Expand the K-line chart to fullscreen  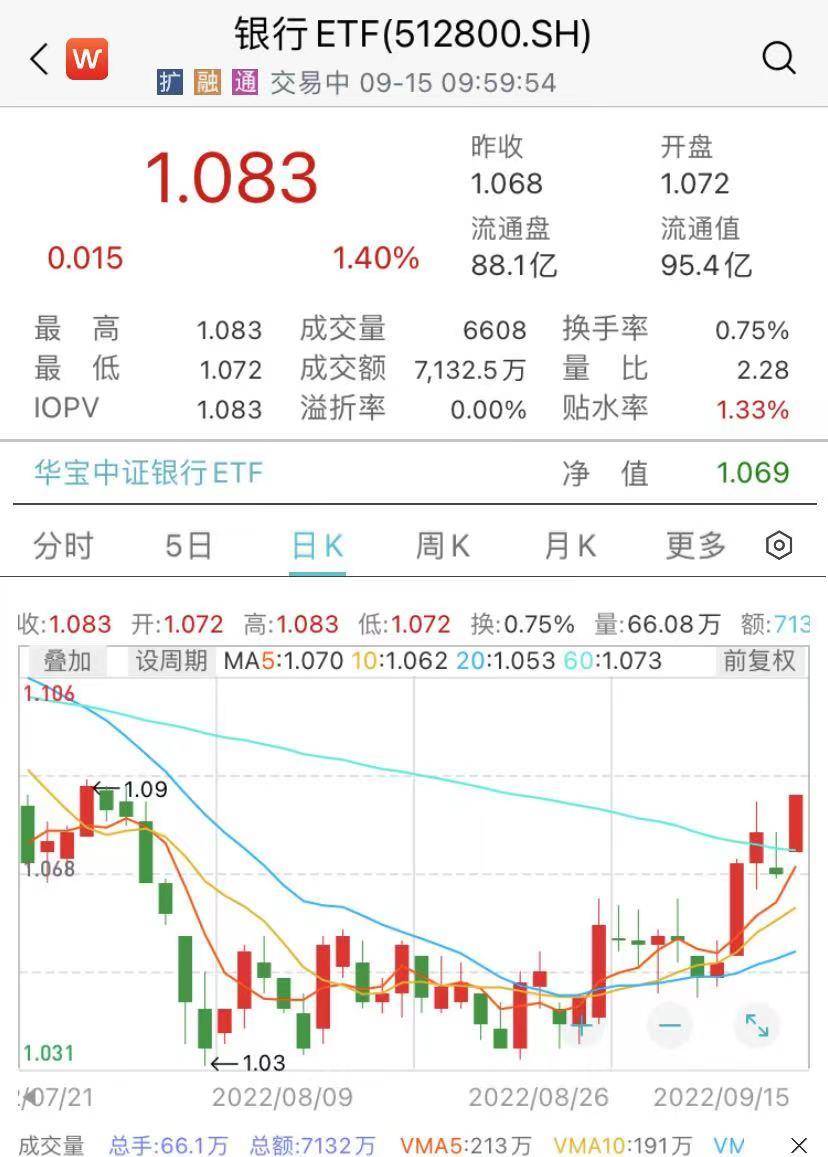(756, 1024)
